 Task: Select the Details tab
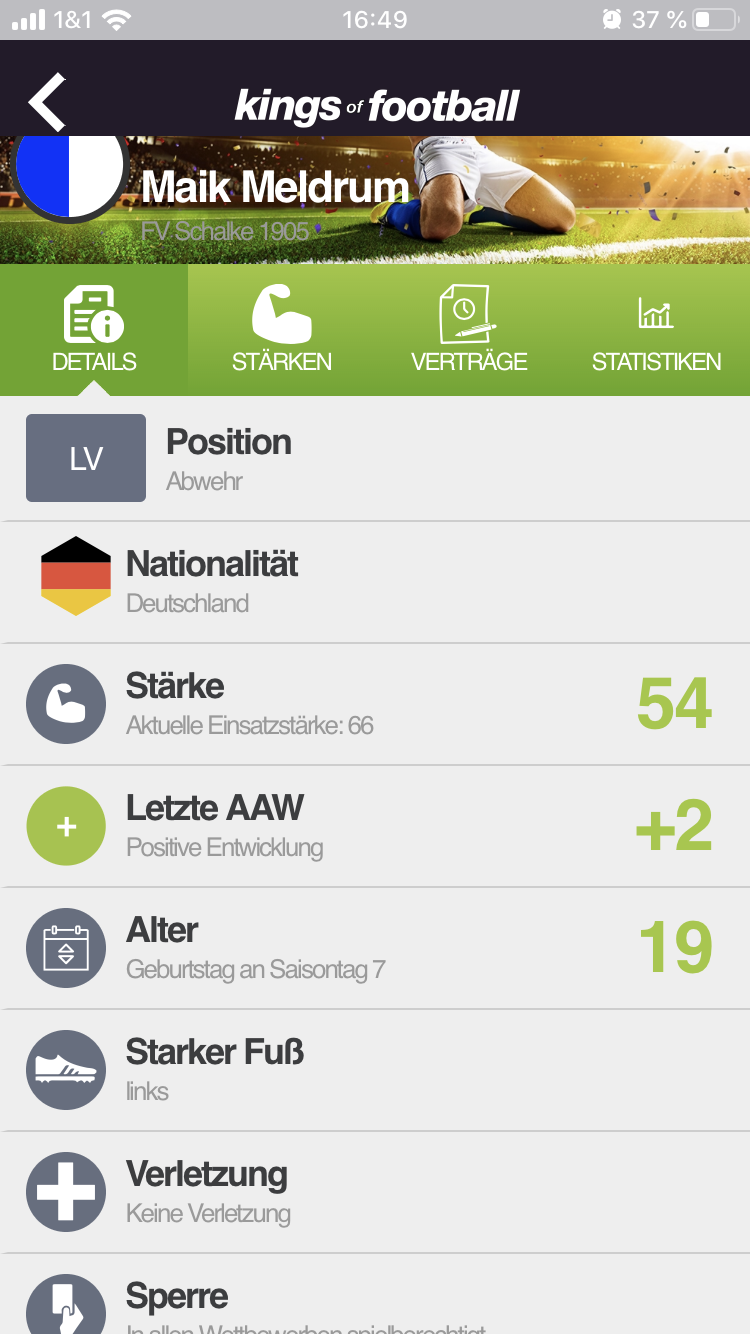[x=94, y=330]
